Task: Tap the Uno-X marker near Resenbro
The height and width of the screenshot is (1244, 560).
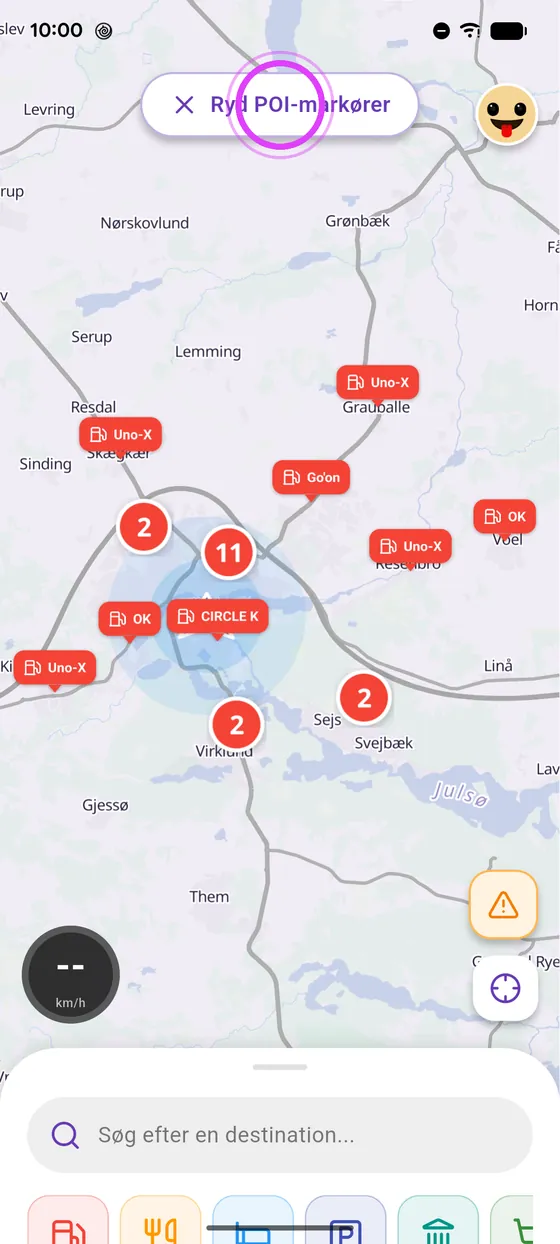Action: pyautogui.click(x=410, y=547)
